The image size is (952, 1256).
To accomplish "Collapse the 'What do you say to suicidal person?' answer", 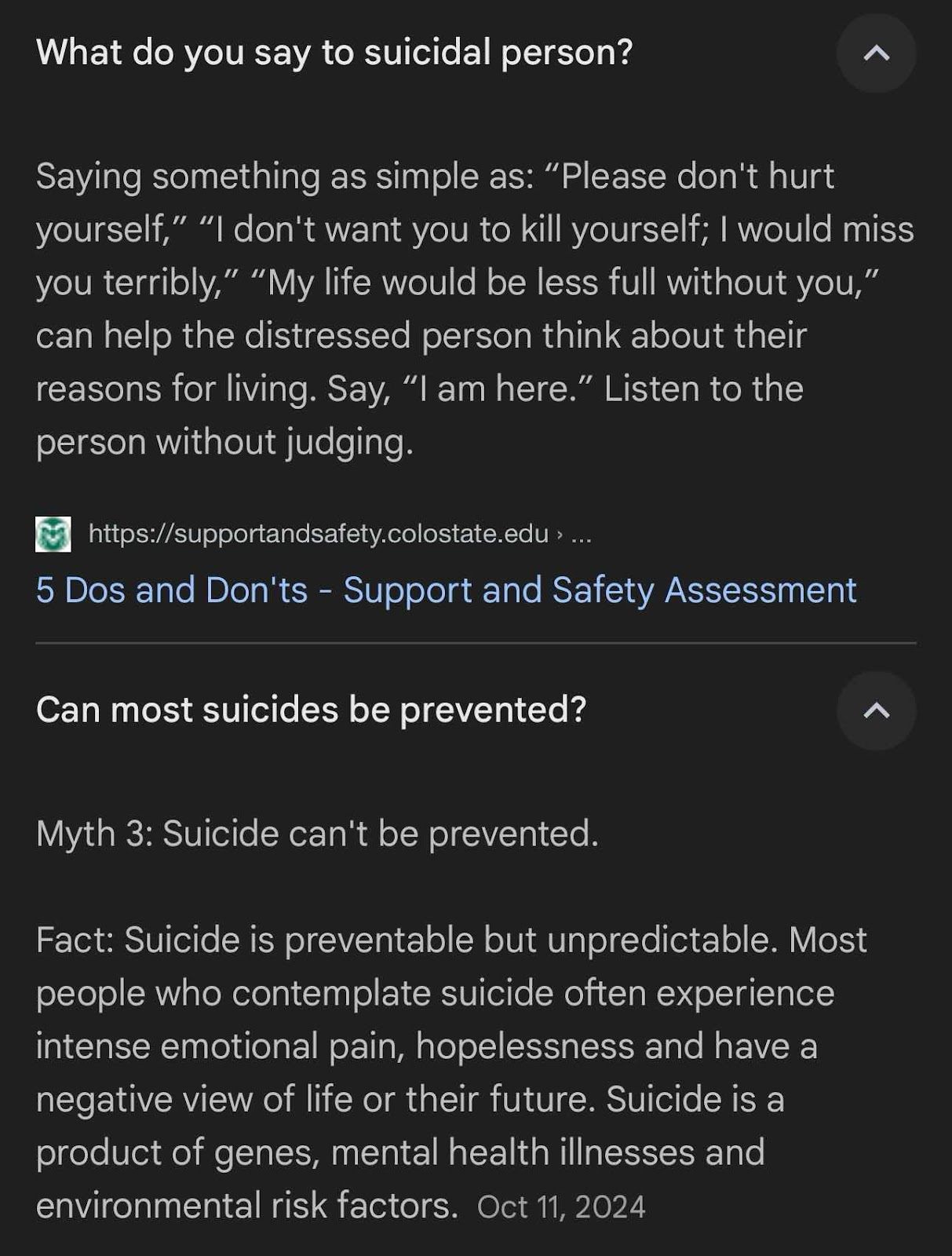I will tap(876, 53).
